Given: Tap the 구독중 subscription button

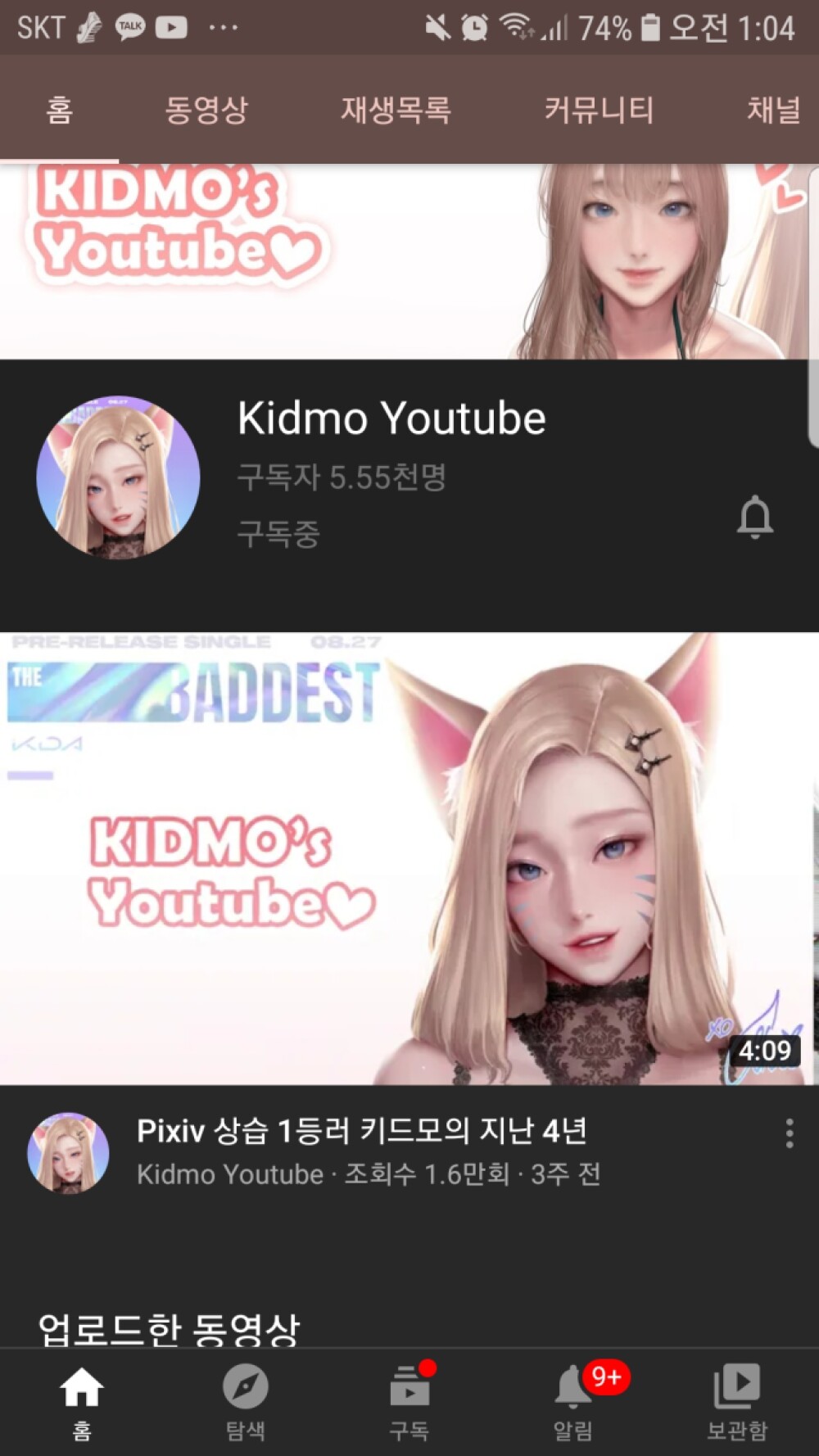Looking at the screenshot, I should [278, 534].
